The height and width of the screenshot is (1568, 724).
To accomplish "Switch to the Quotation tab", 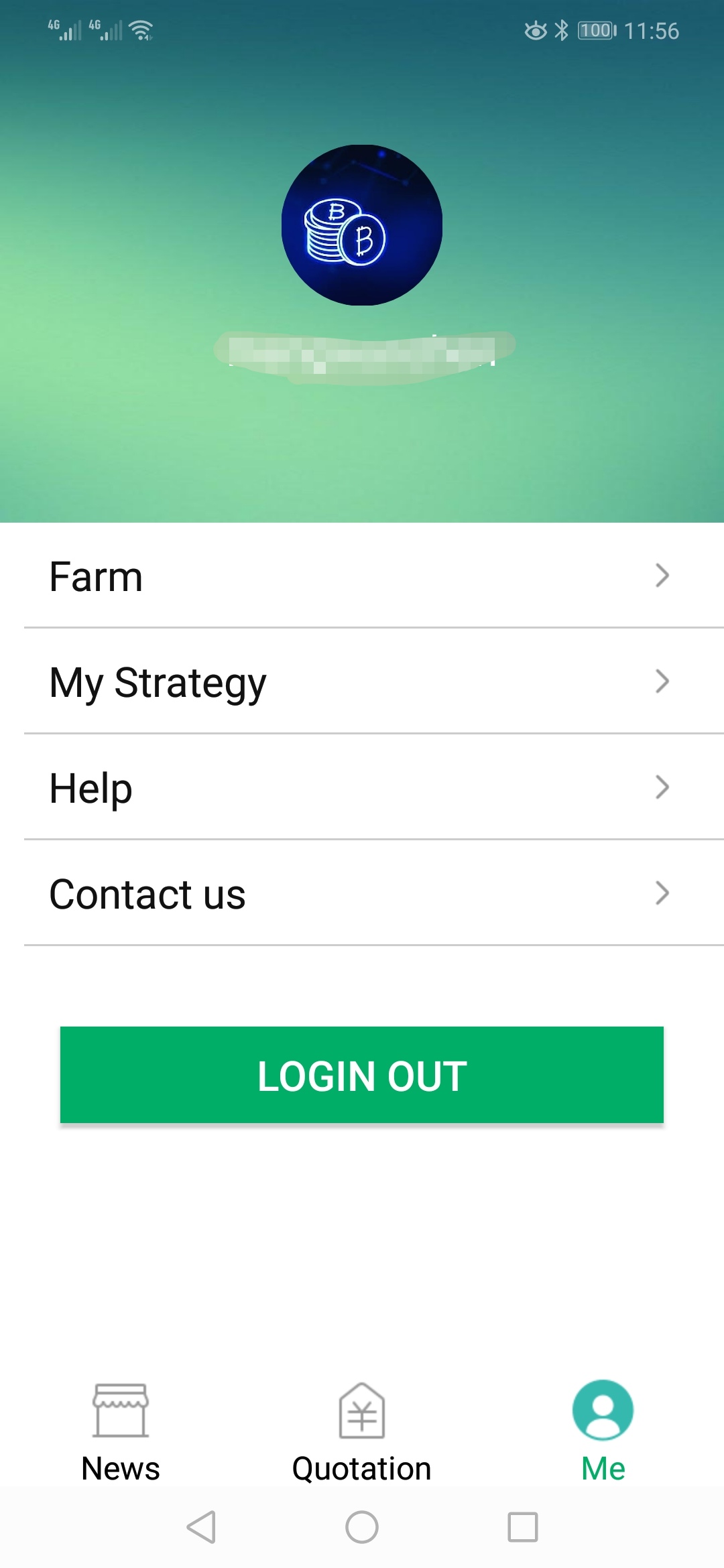I will pyautogui.click(x=362, y=1431).
